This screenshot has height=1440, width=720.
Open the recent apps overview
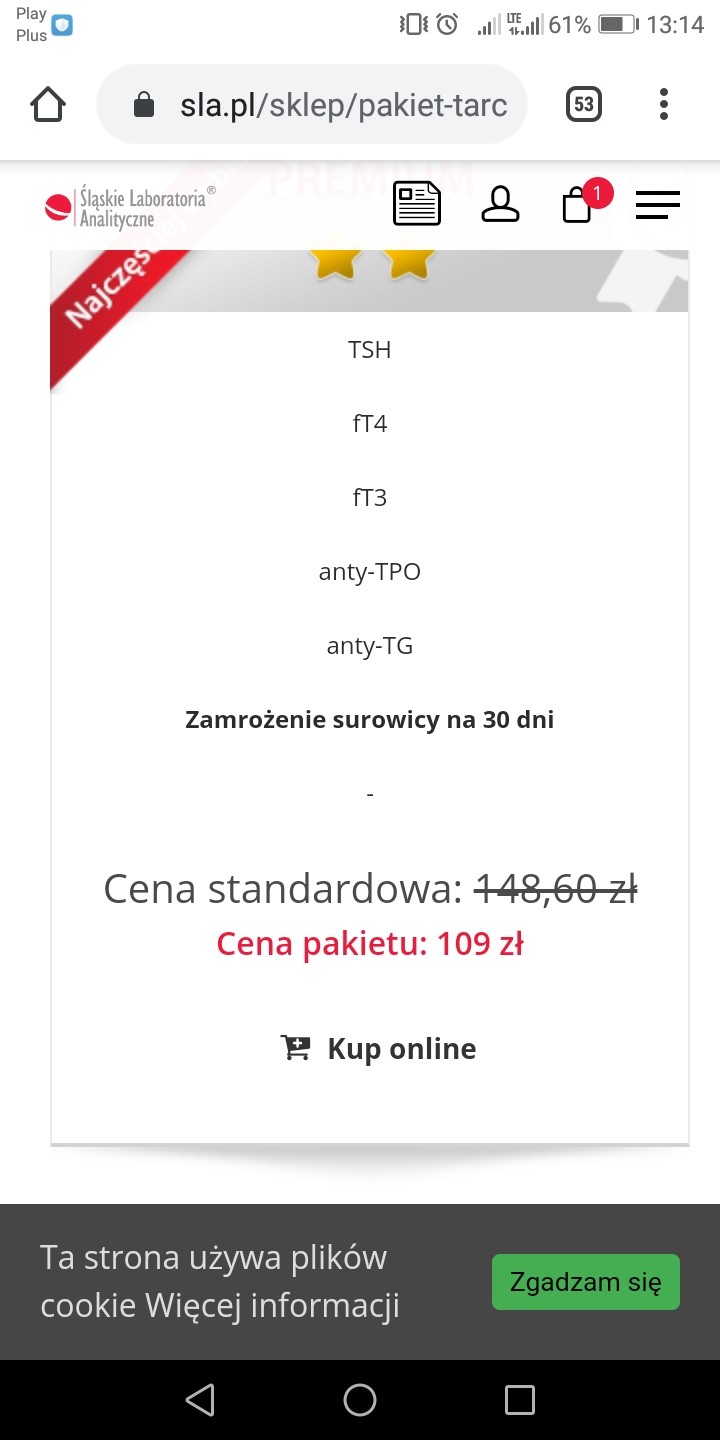519,1400
